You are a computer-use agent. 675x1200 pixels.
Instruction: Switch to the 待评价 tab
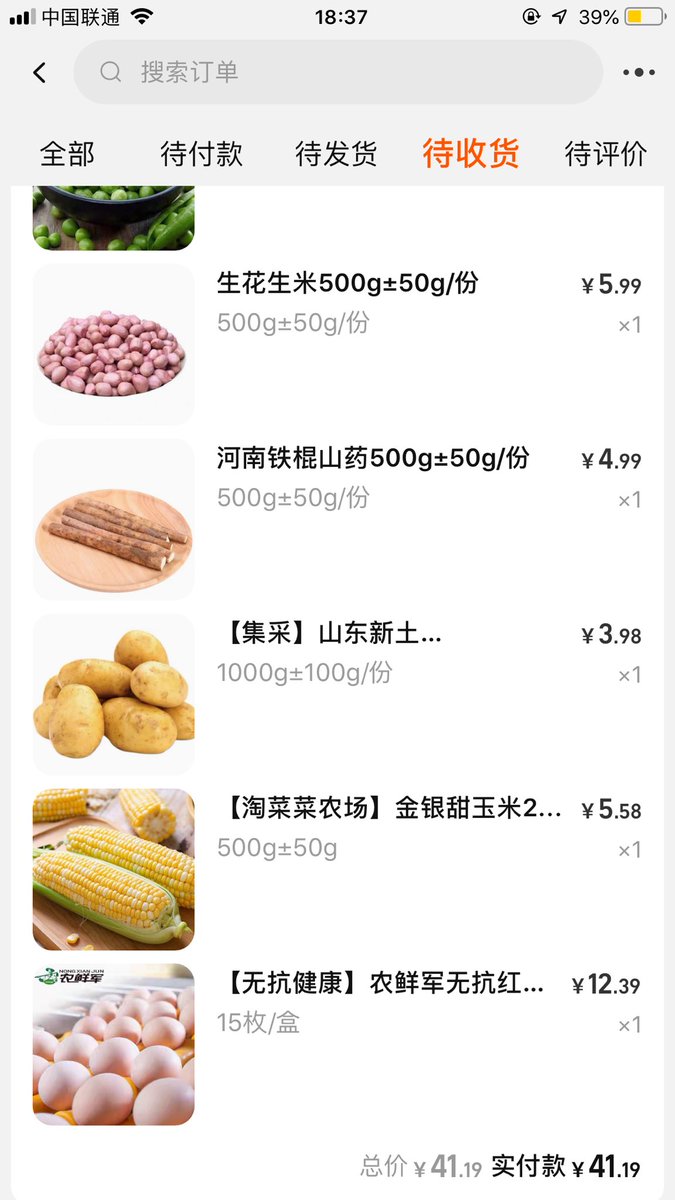[x=606, y=154]
